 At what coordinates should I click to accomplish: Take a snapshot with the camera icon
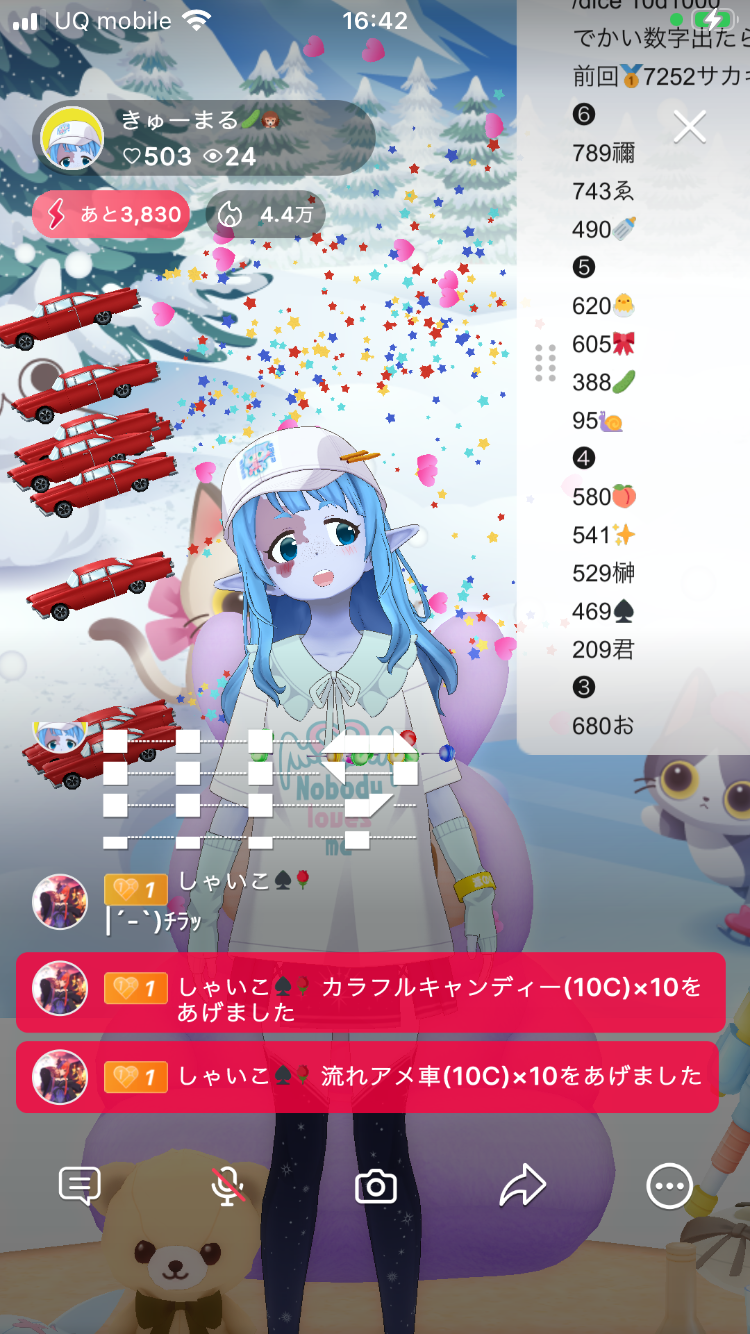[x=376, y=1187]
